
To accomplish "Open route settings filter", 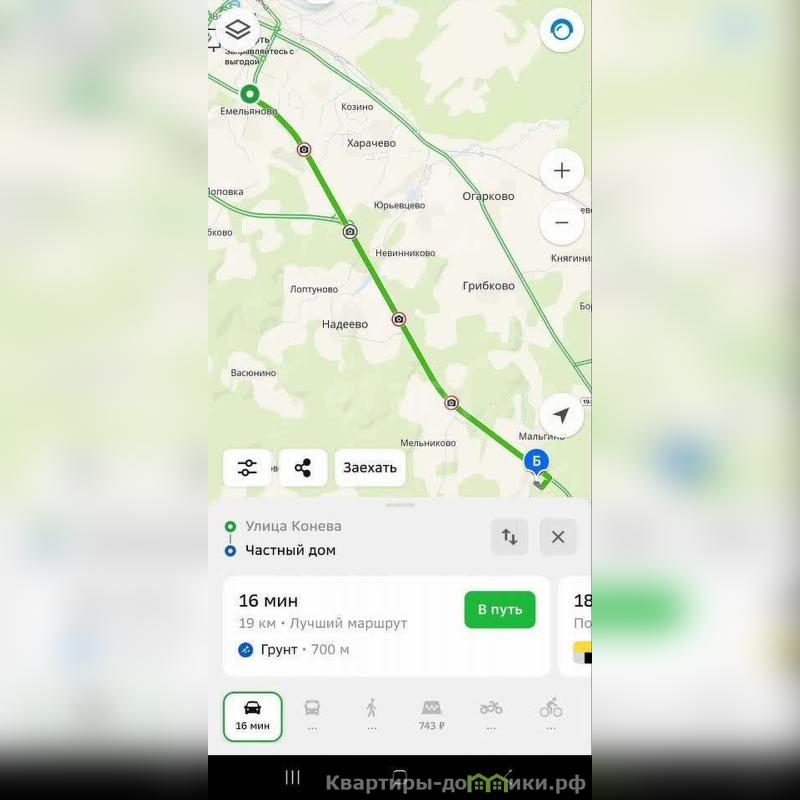I will [x=247, y=467].
